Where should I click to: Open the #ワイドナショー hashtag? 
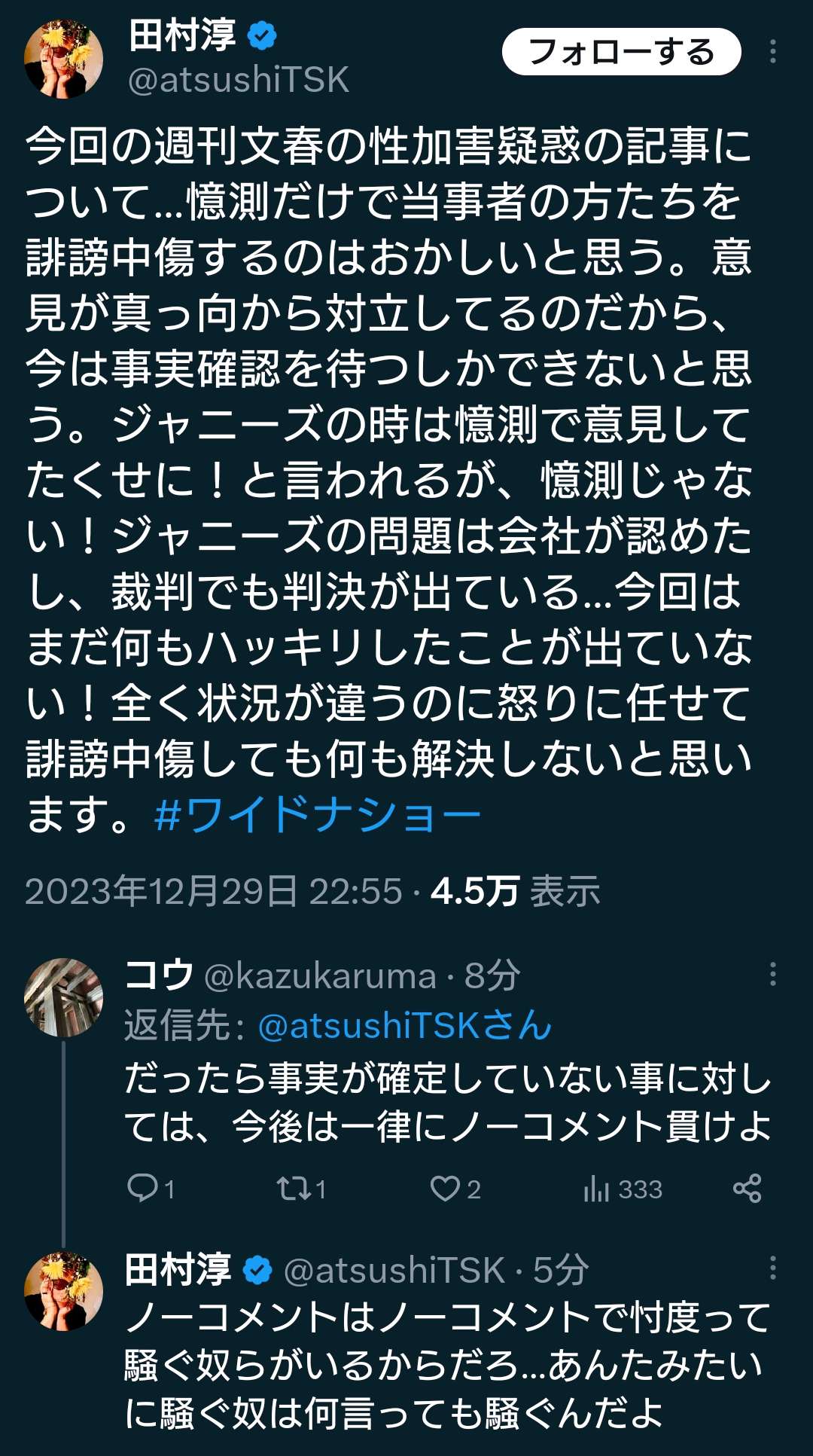[317, 814]
